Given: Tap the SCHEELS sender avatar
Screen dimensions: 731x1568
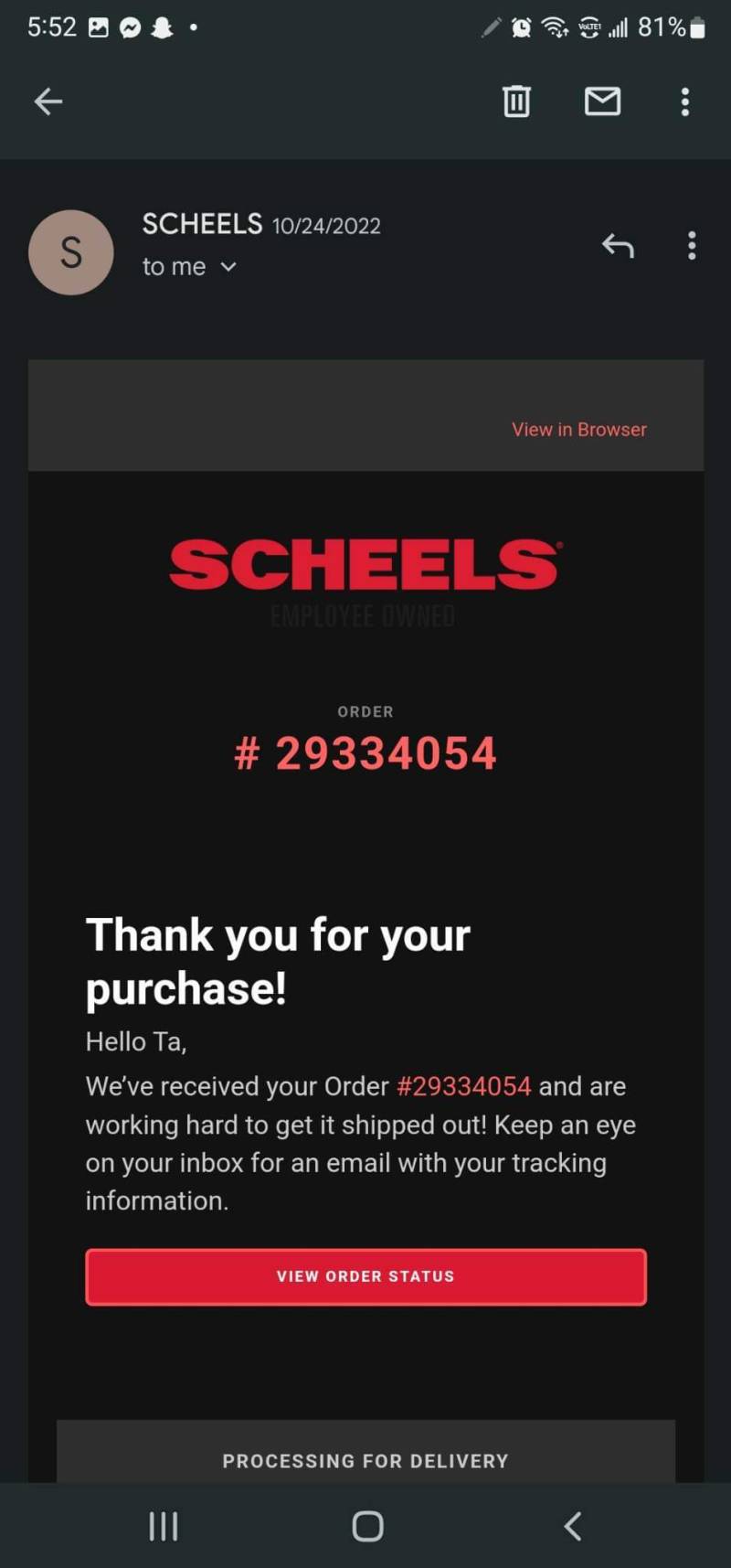Looking at the screenshot, I should point(71,252).
